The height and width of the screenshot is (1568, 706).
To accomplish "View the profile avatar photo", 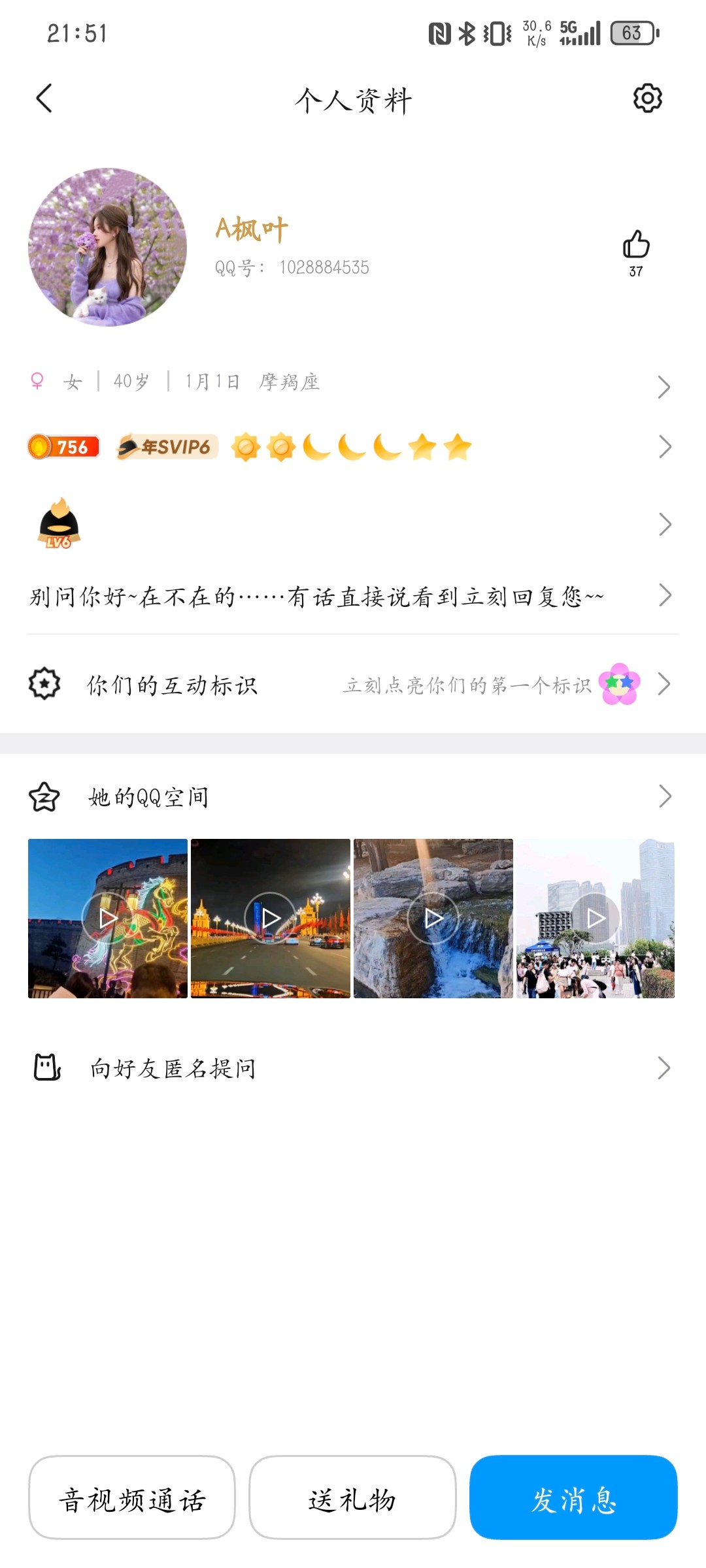I will [108, 247].
